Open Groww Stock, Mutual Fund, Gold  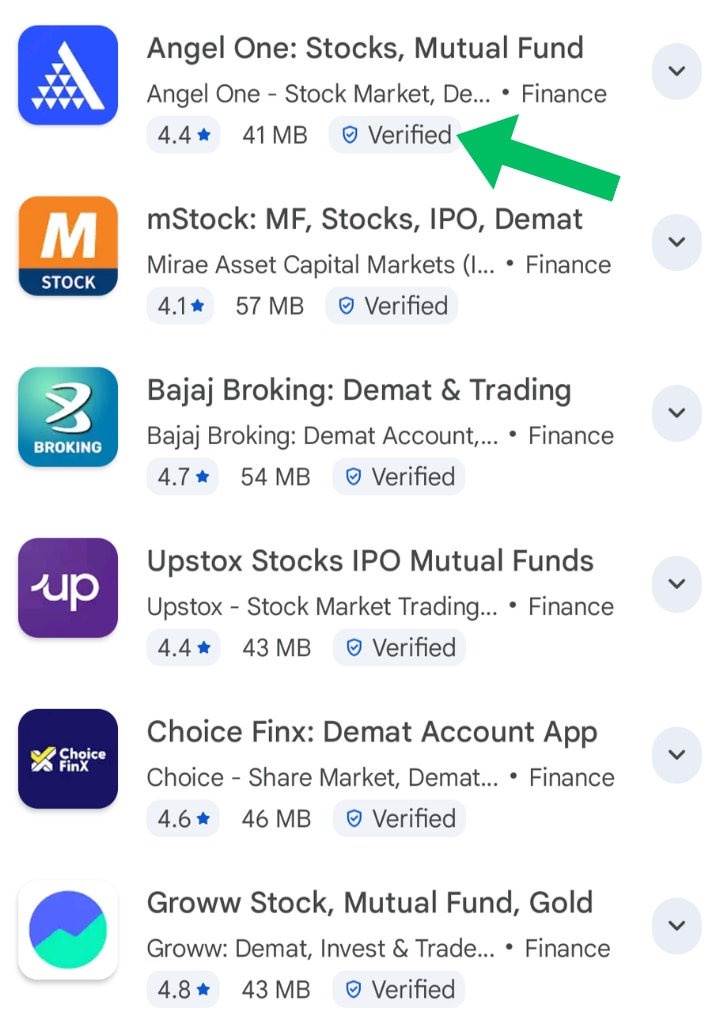pyautogui.click(x=370, y=903)
